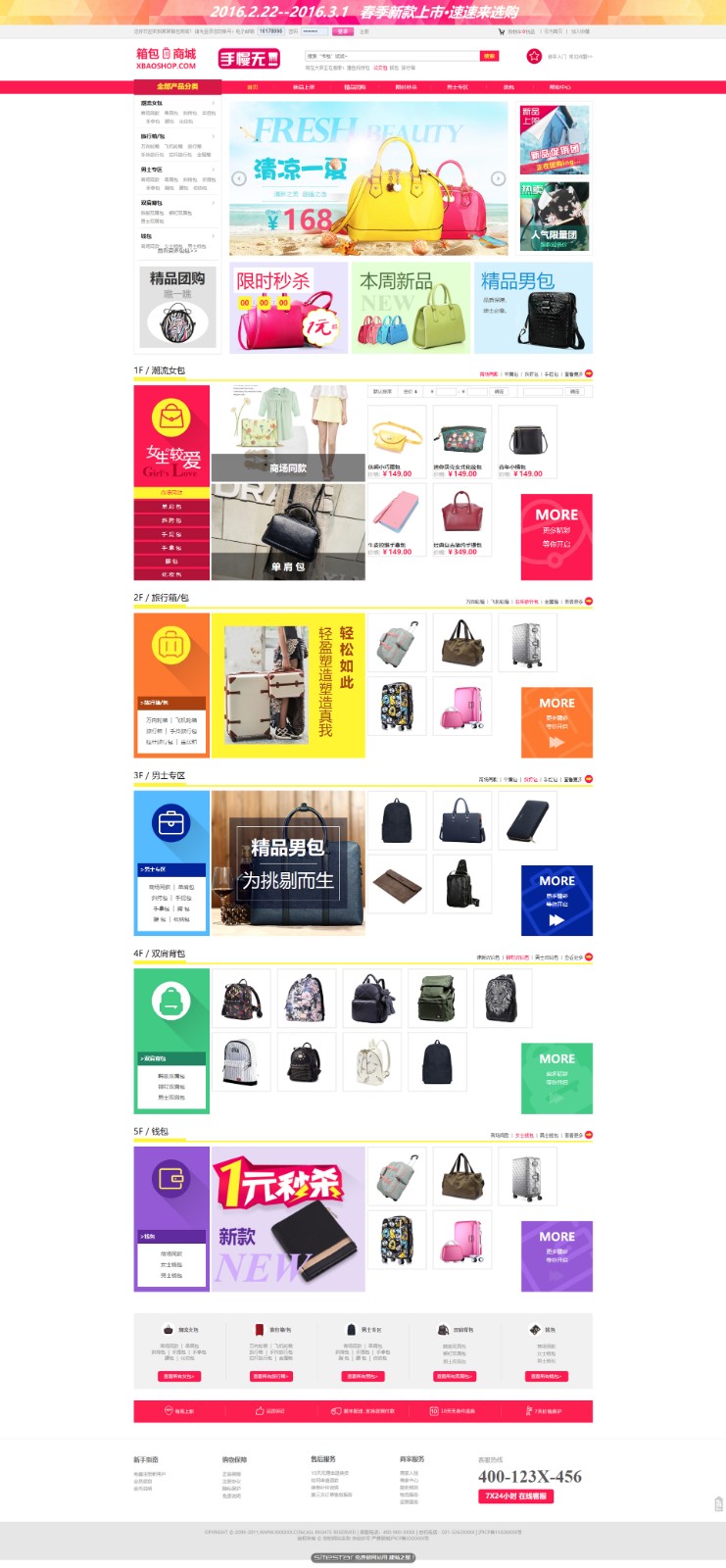Open the 限时秒杀 flash sale tile
The width and height of the screenshot is (726, 1568).
click(289, 307)
